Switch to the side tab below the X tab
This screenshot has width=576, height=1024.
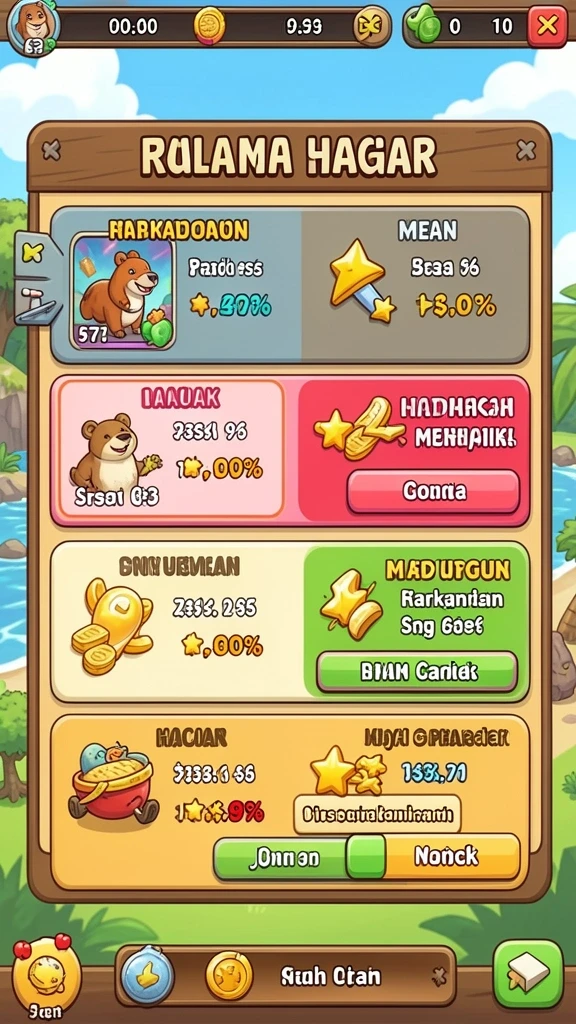tap(34, 302)
